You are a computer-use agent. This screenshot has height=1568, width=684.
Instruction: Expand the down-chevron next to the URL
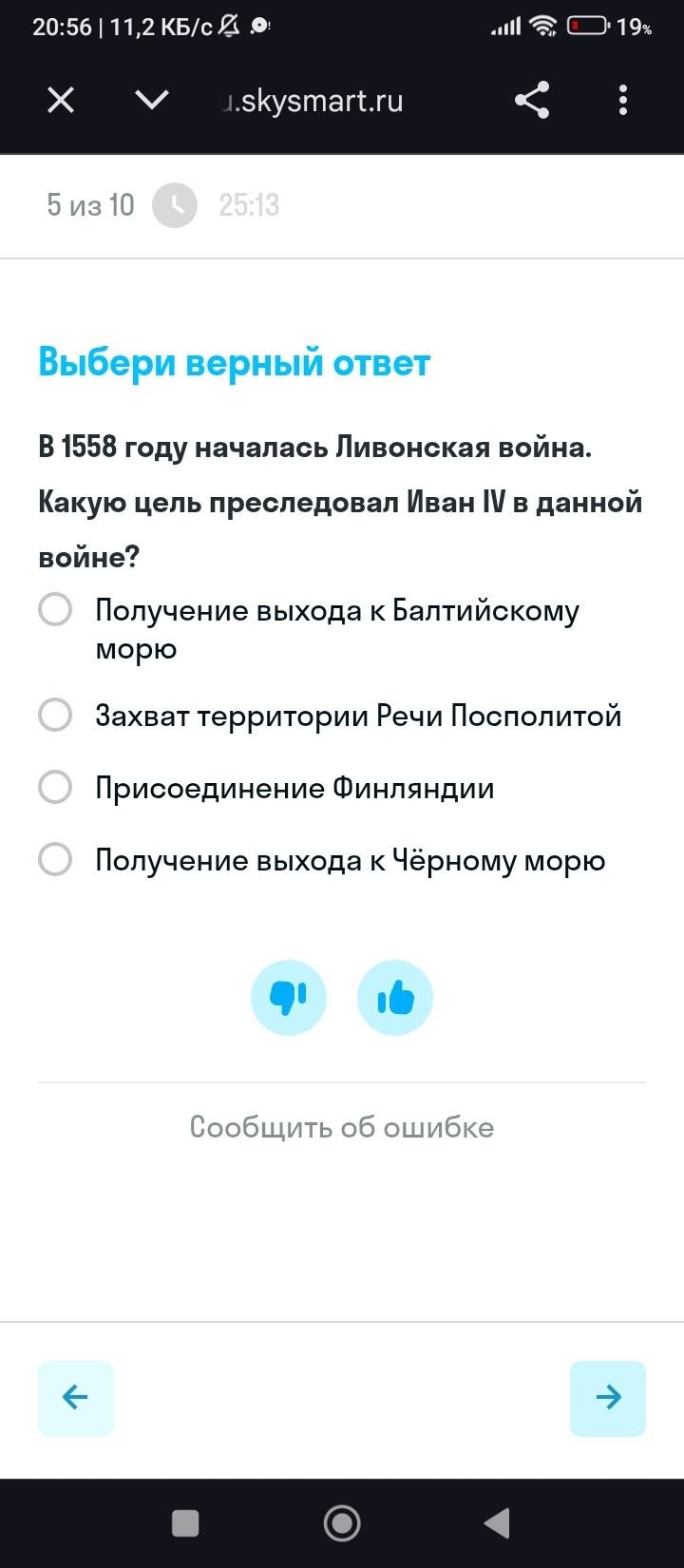click(152, 100)
